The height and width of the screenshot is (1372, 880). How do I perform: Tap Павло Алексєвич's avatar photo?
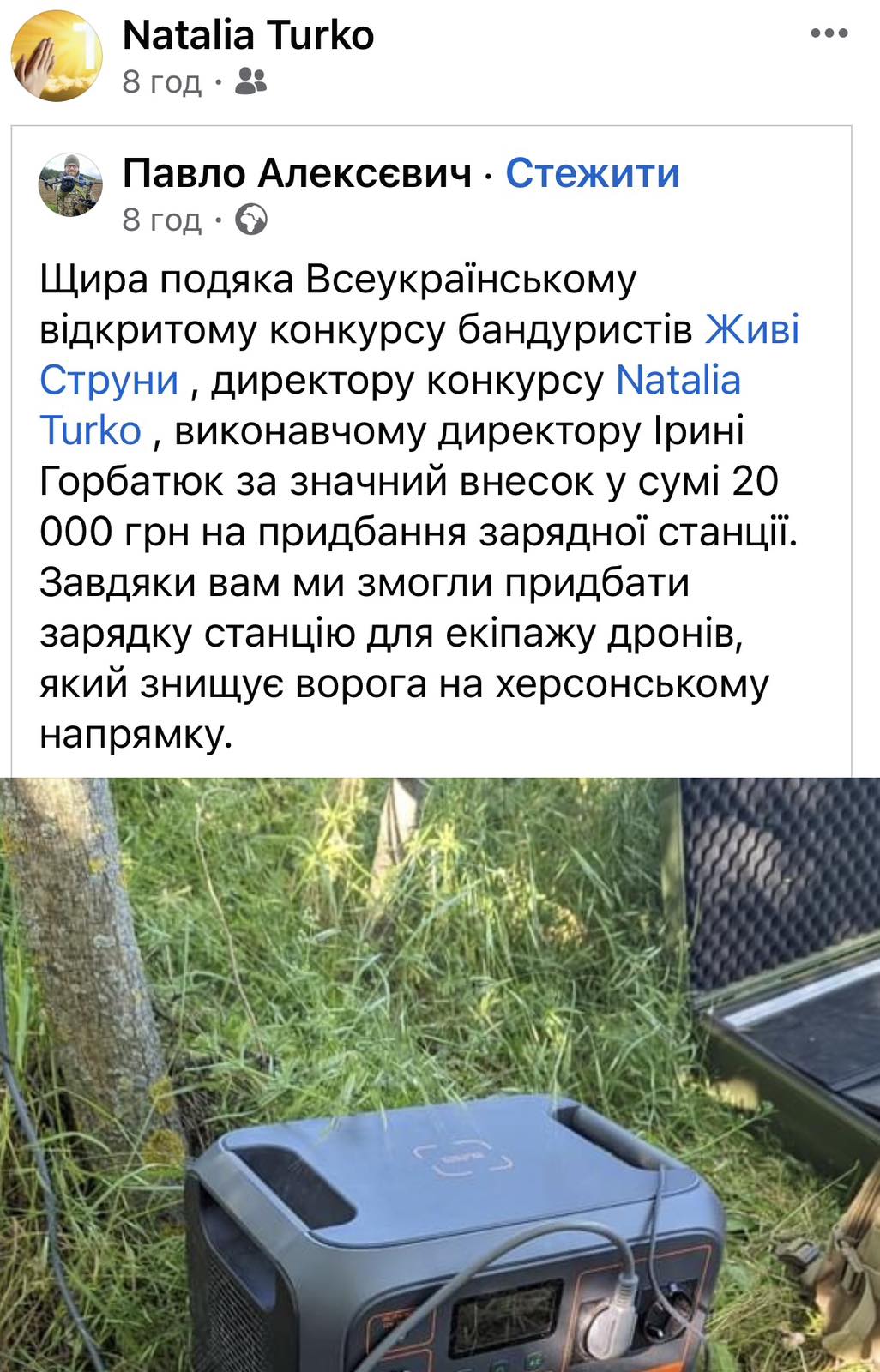[70, 185]
